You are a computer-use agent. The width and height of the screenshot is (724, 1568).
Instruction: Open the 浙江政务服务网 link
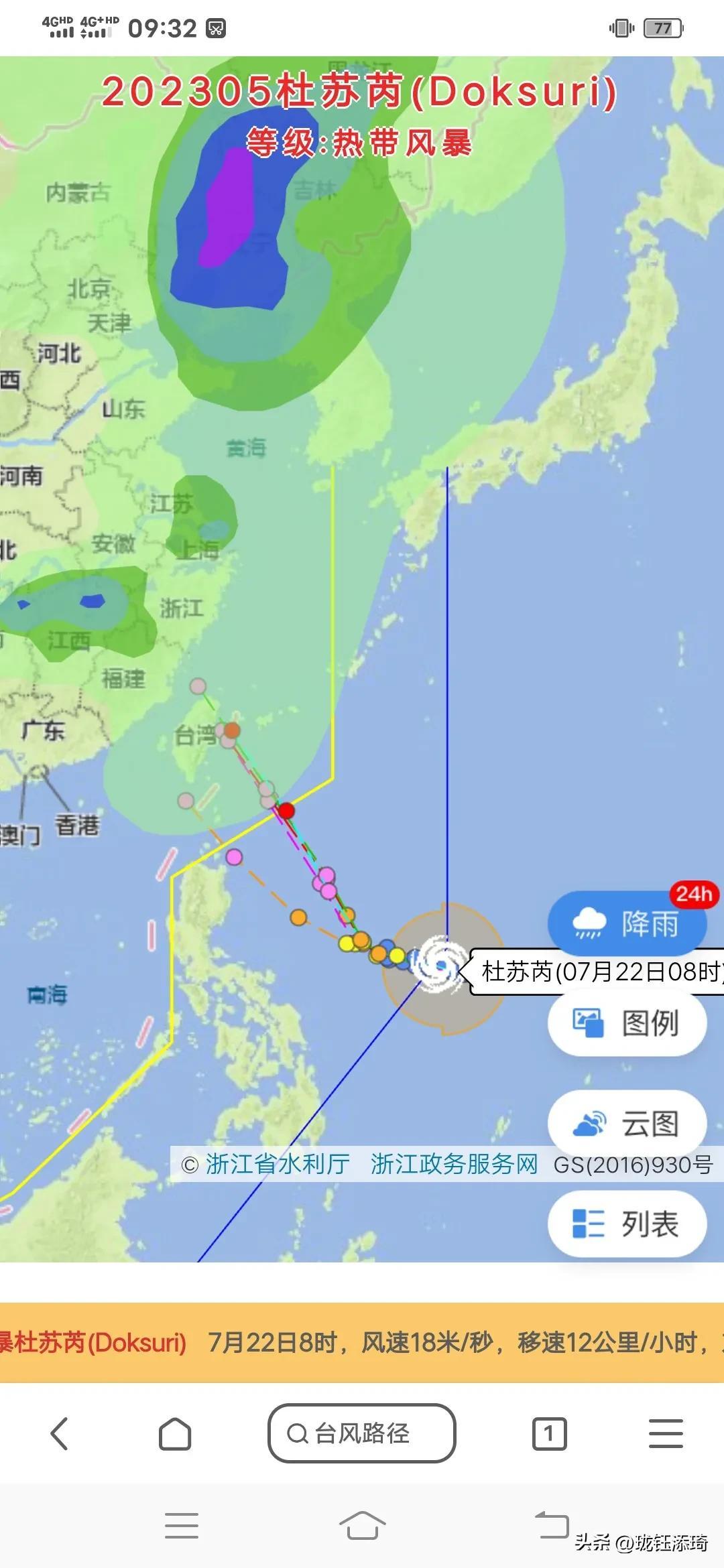455,1165
